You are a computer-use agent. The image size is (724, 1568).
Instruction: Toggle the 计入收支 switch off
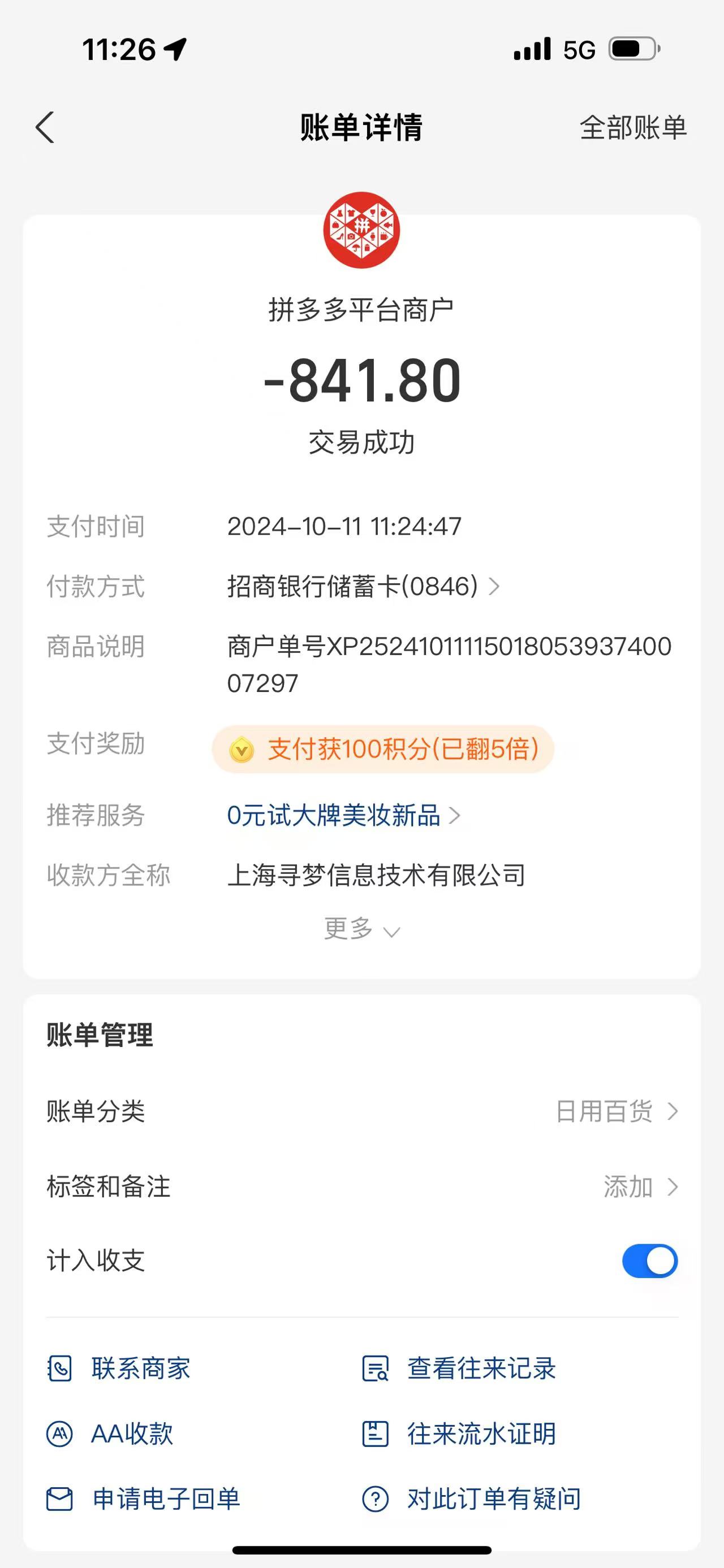tap(649, 1261)
